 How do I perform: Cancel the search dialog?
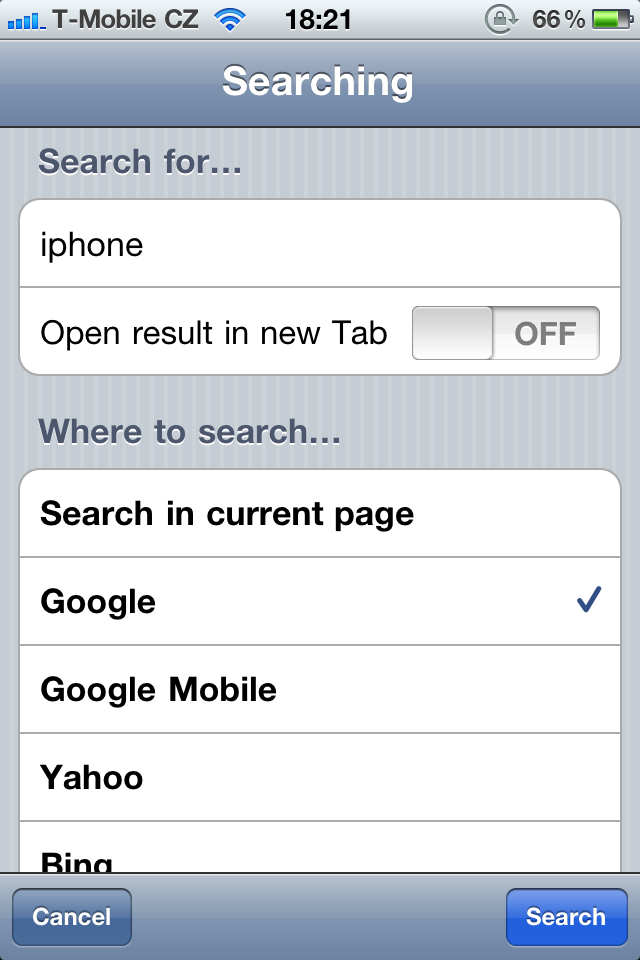coord(71,917)
